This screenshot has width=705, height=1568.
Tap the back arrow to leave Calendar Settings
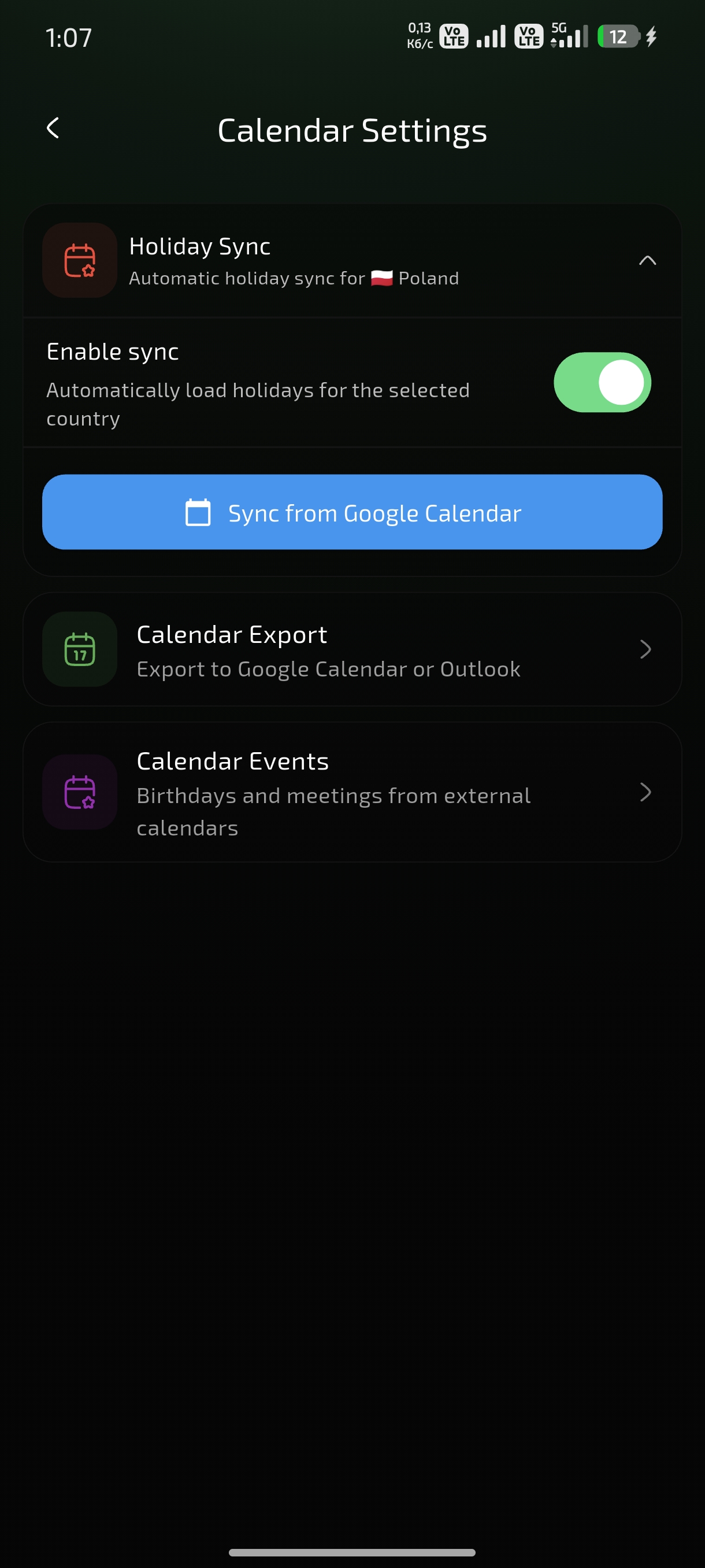(x=53, y=128)
